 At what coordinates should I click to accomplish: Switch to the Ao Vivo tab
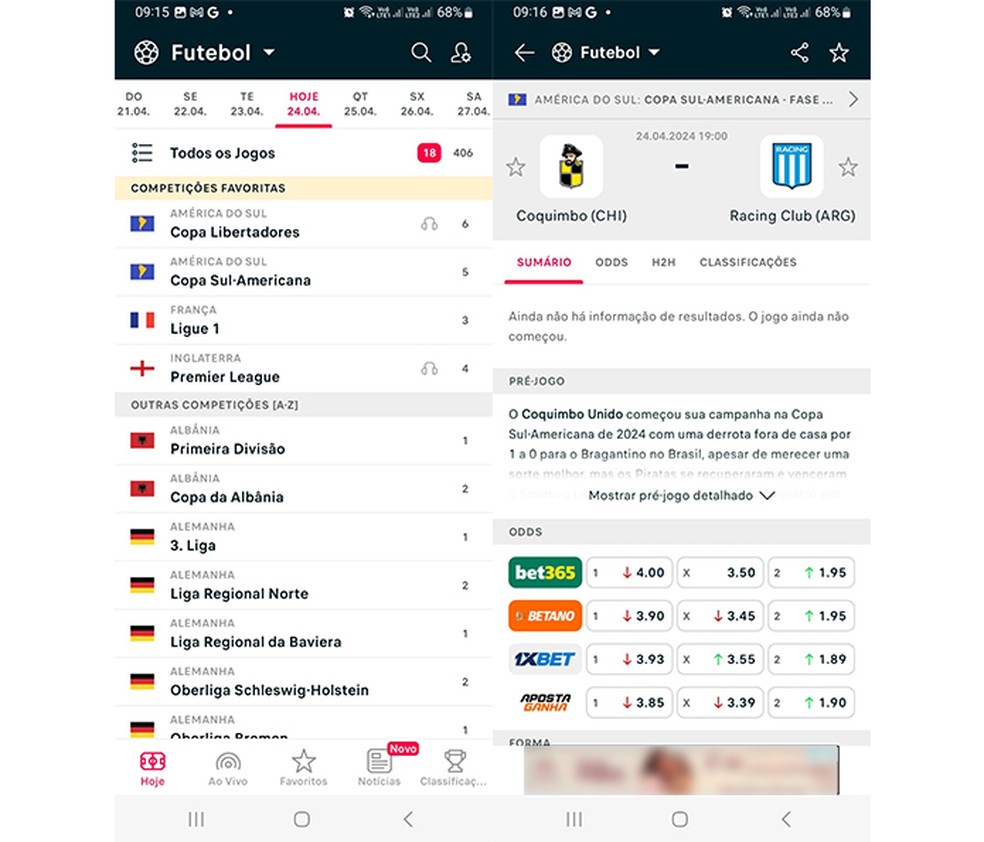click(x=227, y=767)
